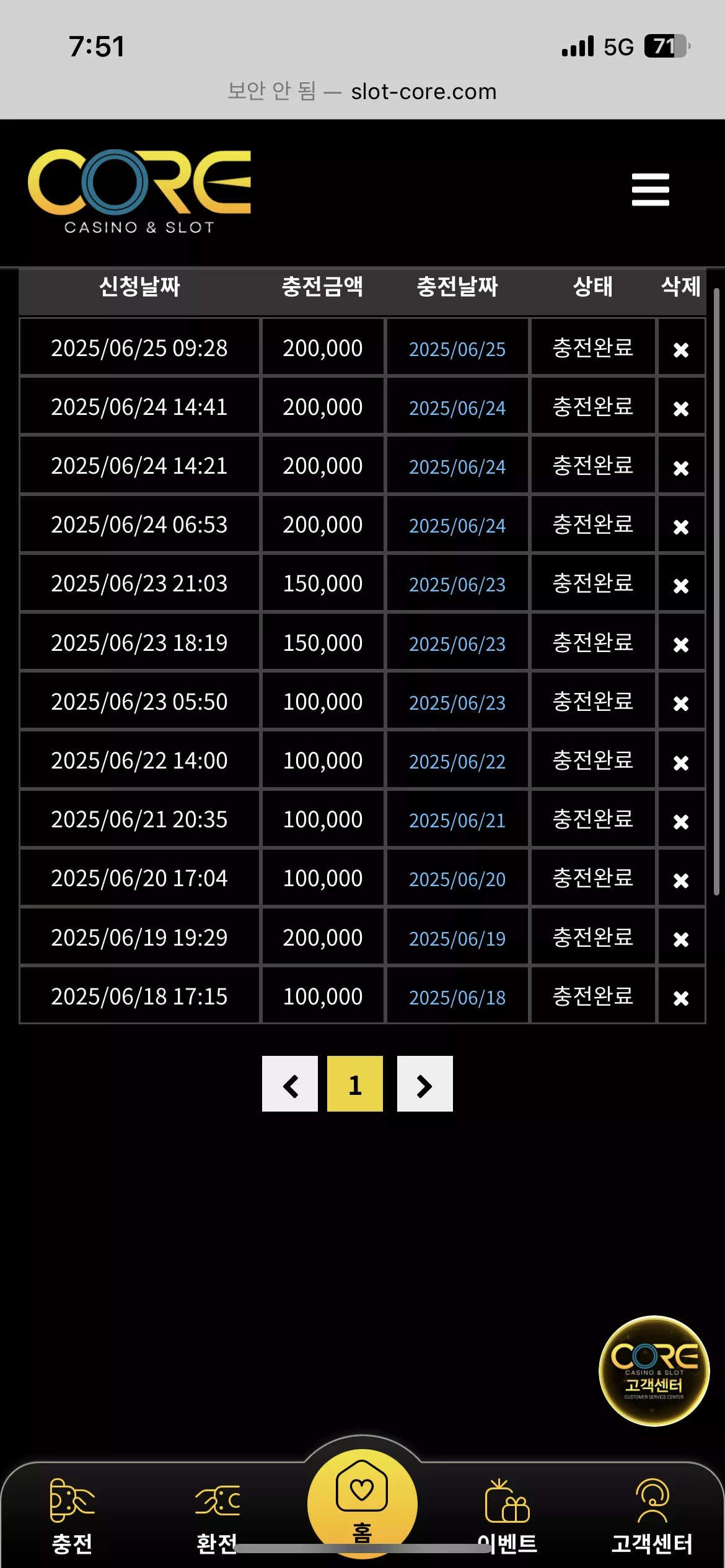The image size is (725, 1568).
Task: Remove the 2025/06/18 17:15 entry
Action: (x=681, y=998)
